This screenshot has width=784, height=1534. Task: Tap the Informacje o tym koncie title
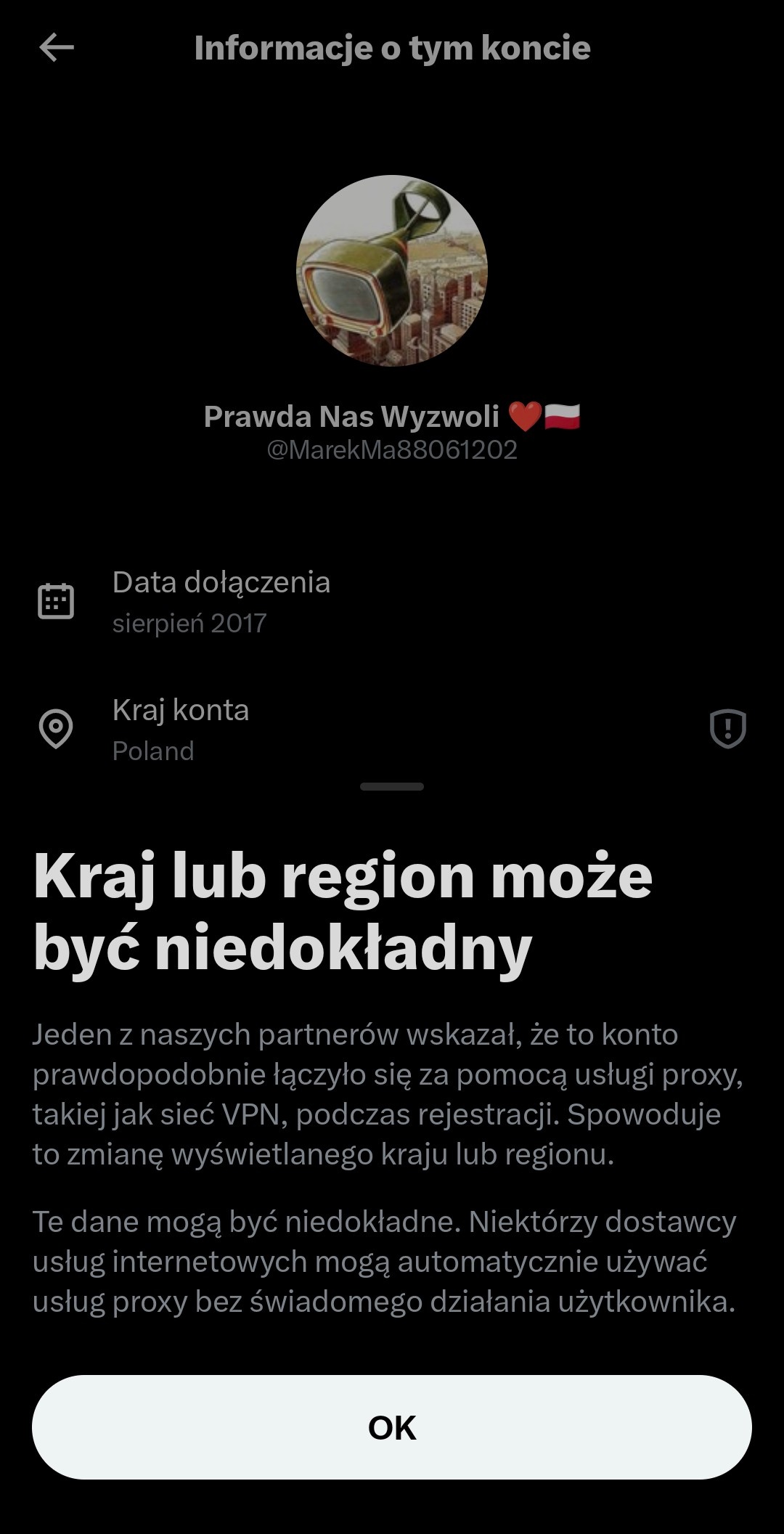[x=392, y=49]
